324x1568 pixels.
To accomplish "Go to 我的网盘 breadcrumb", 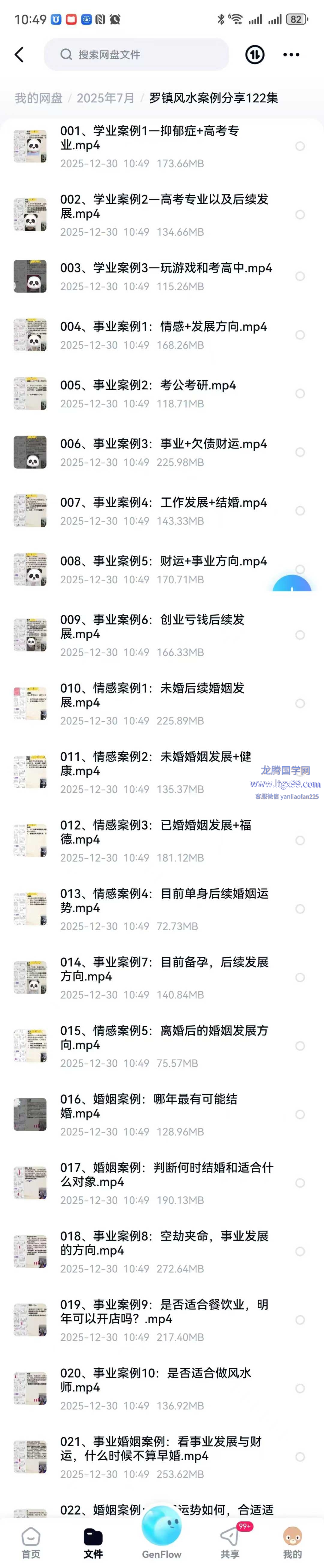I will 38,98.
